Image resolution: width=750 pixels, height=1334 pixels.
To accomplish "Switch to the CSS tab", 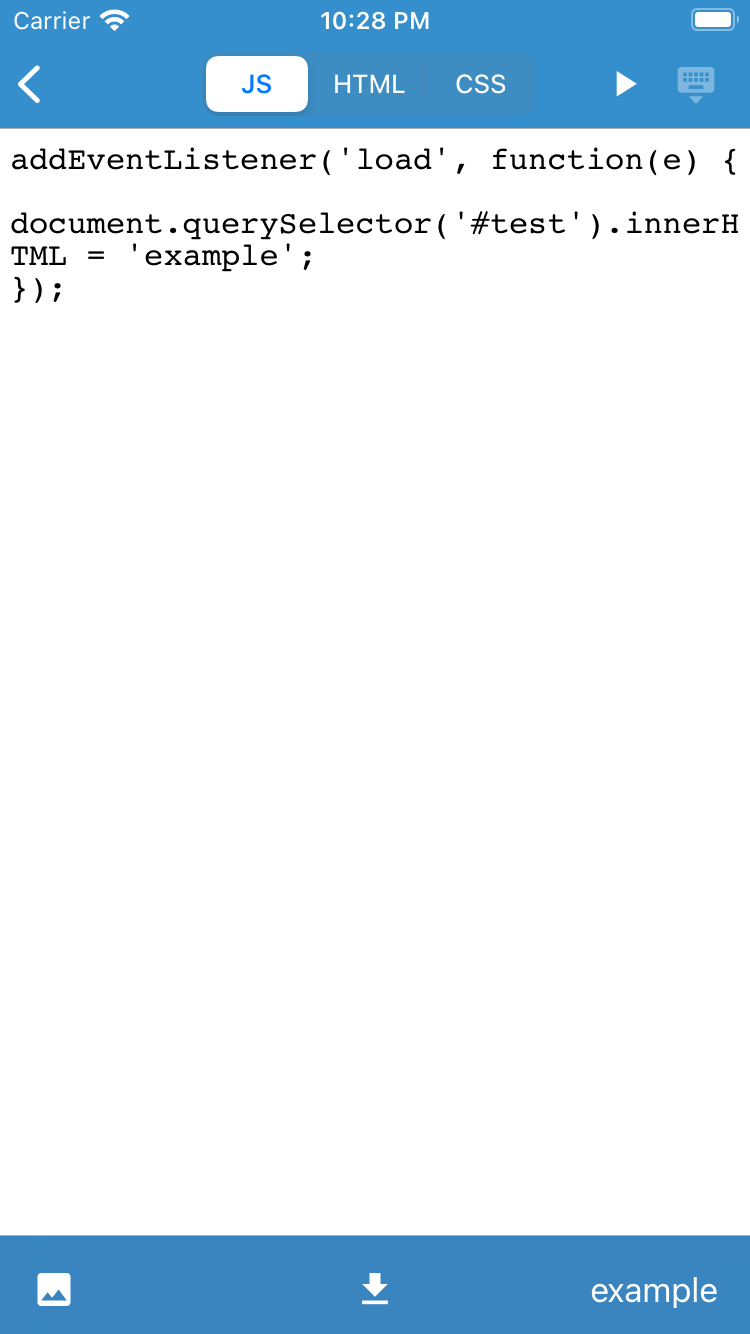I will point(481,84).
